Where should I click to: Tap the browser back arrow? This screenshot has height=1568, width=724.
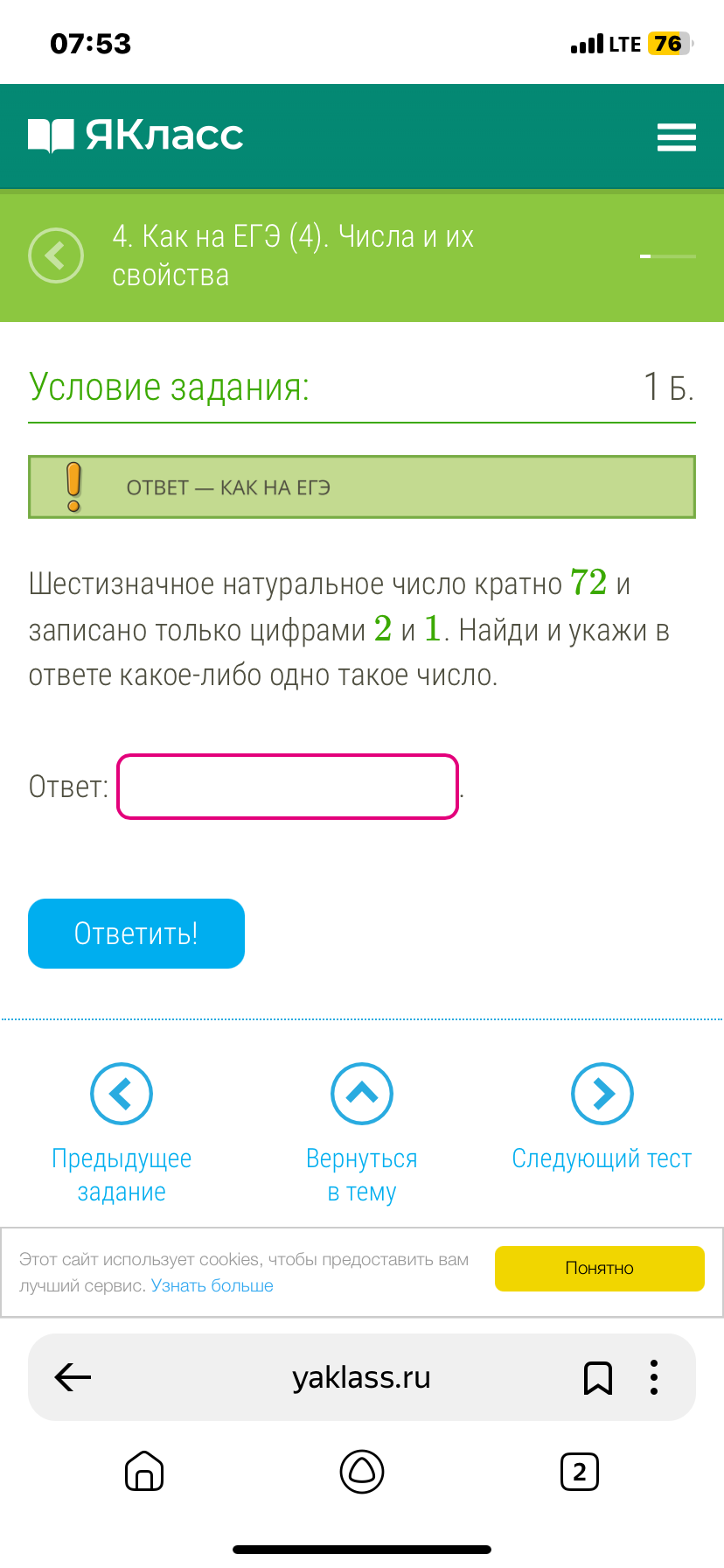click(73, 1377)
